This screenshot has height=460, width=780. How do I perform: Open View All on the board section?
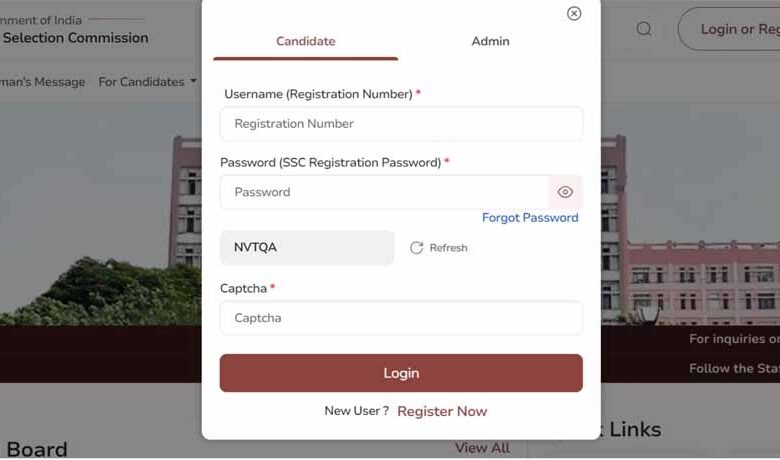[x=482, y=448]
